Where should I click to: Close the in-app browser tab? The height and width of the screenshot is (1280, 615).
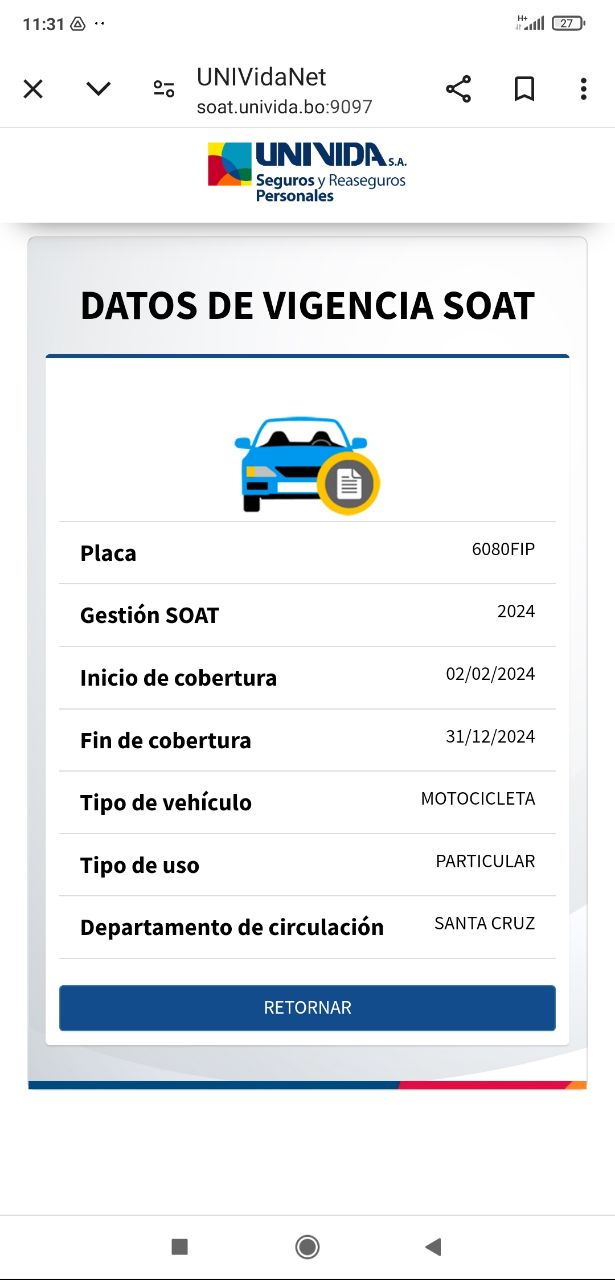pyautogui.click(x=33, y=89)
